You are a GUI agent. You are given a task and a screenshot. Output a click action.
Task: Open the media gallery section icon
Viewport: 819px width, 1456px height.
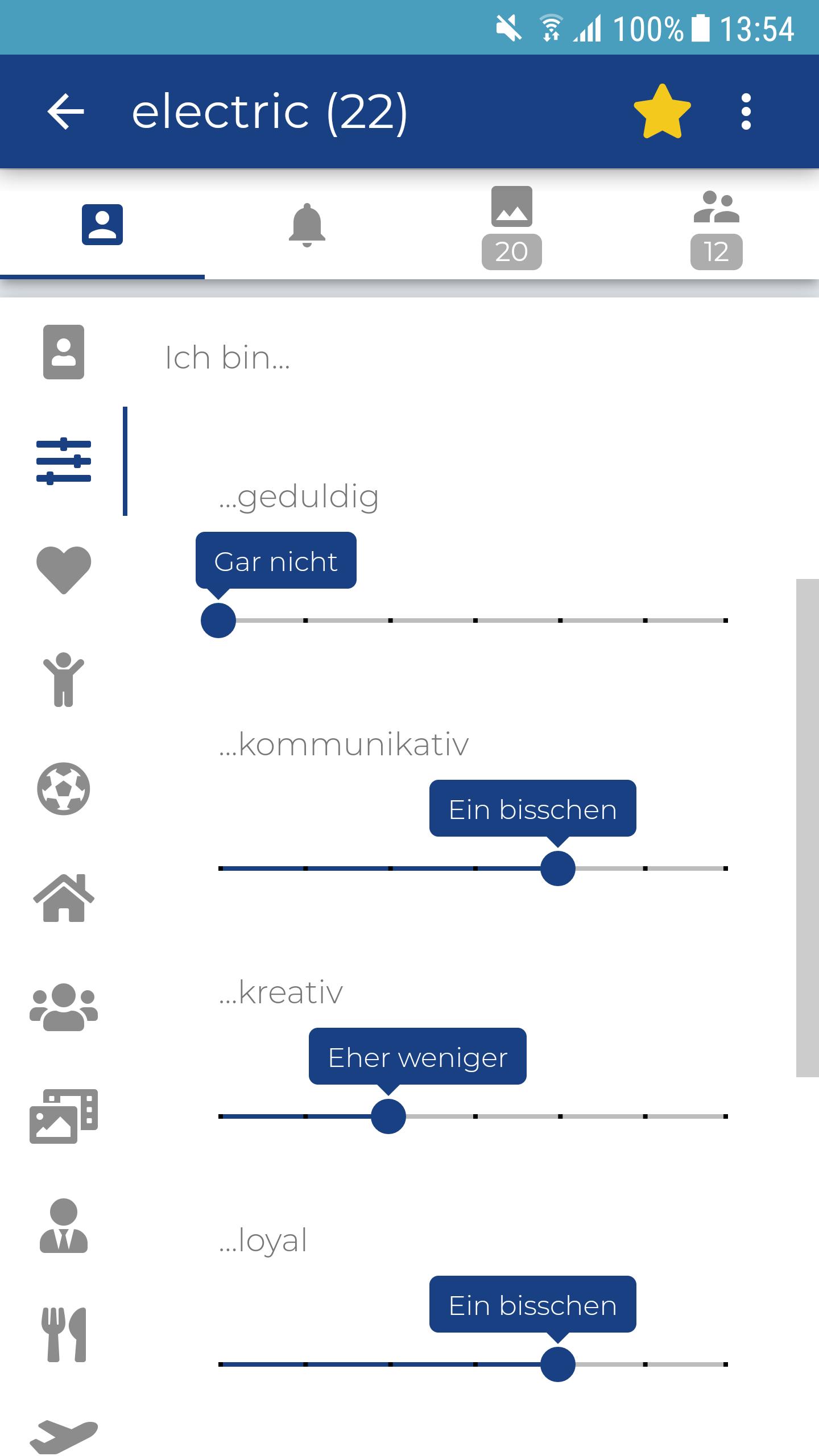click(x=64, y=1116)
